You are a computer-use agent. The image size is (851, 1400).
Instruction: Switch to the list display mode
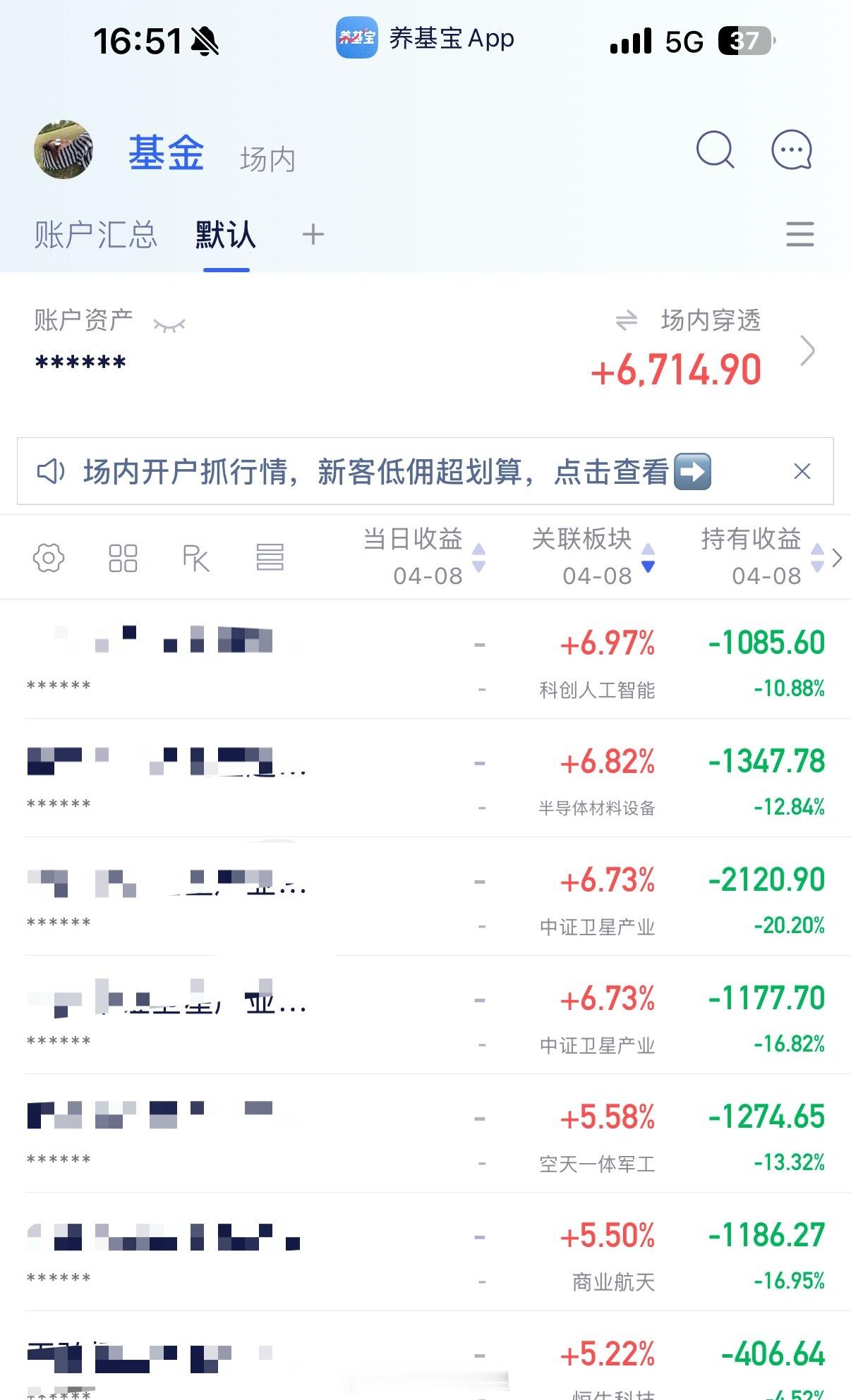click(x=270, y=557)
